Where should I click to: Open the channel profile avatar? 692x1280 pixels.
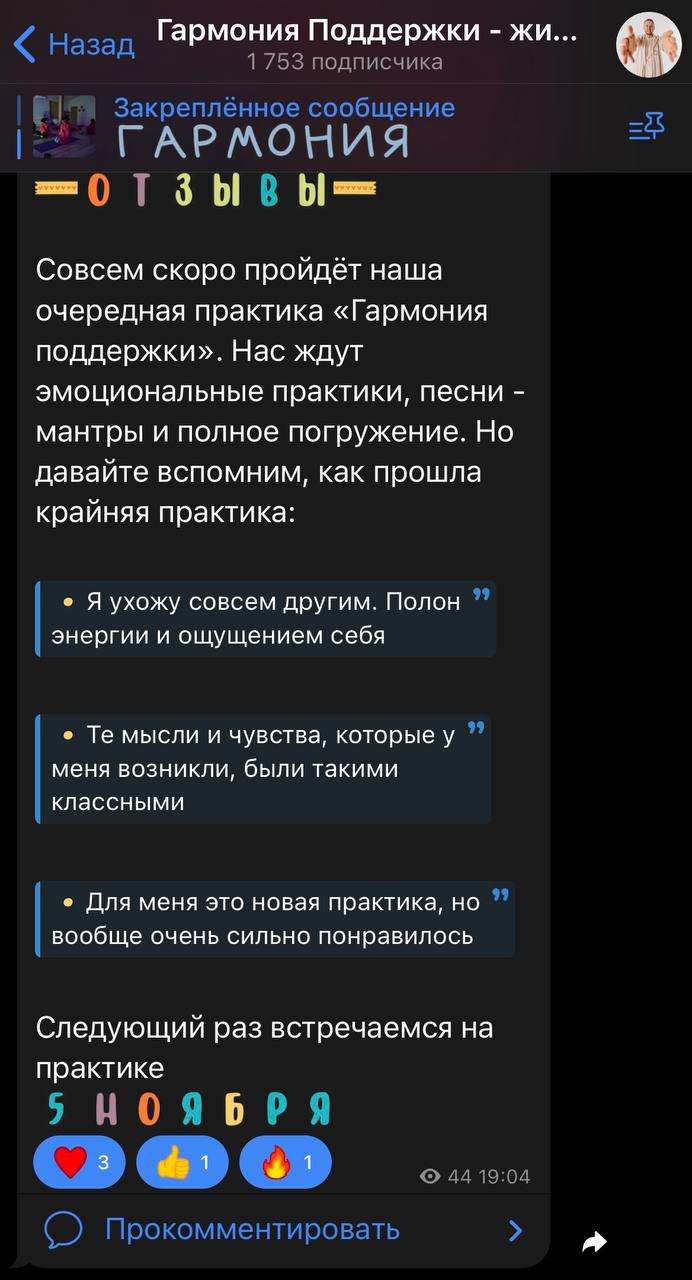click(648, 45)
